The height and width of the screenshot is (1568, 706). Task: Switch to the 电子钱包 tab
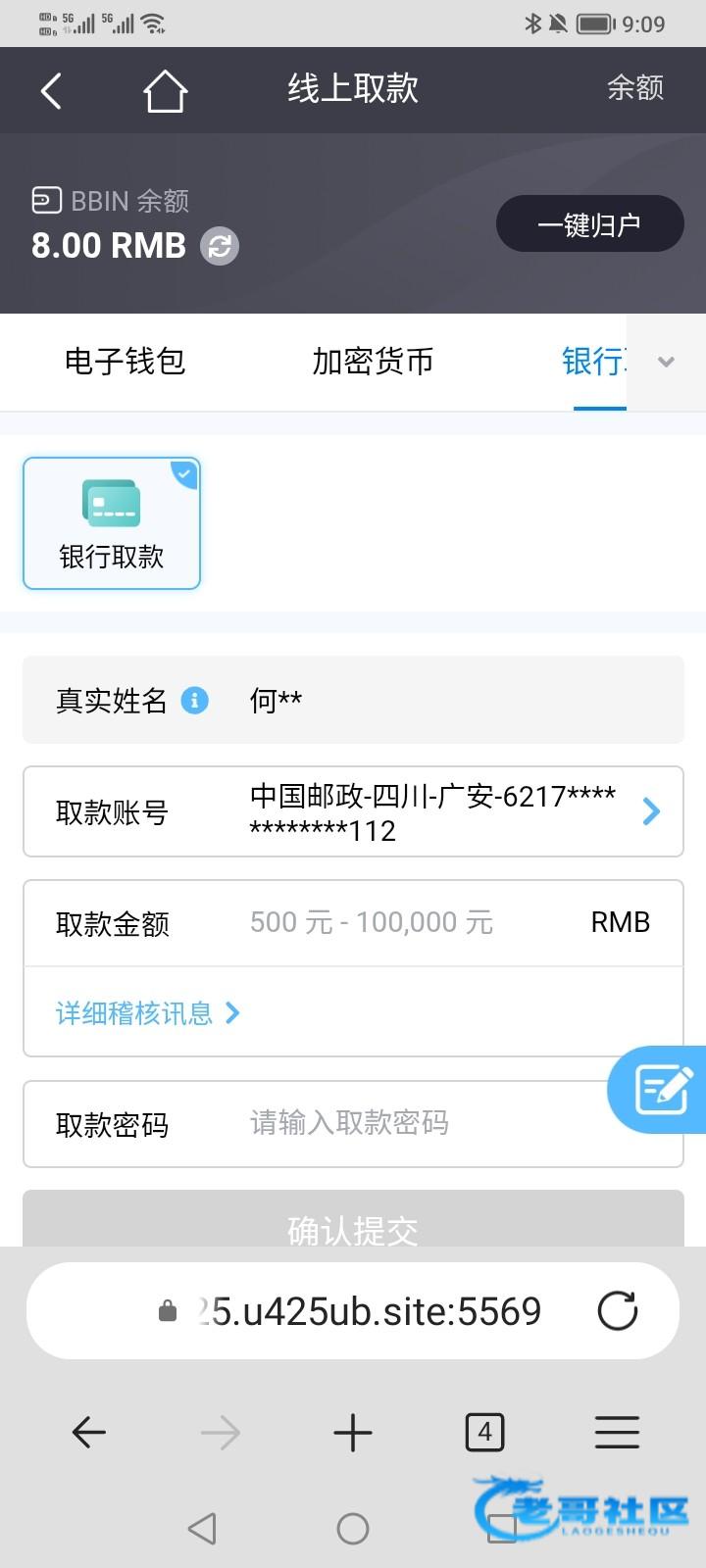coord(125,362)
